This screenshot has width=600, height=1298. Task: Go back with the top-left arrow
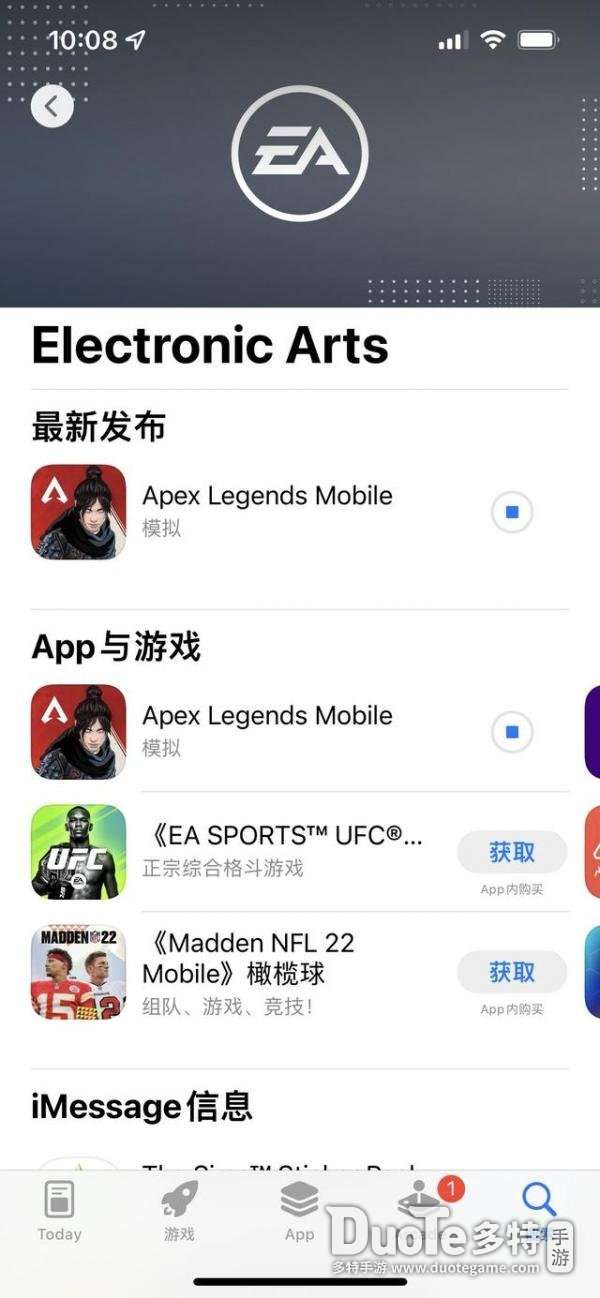52,106
